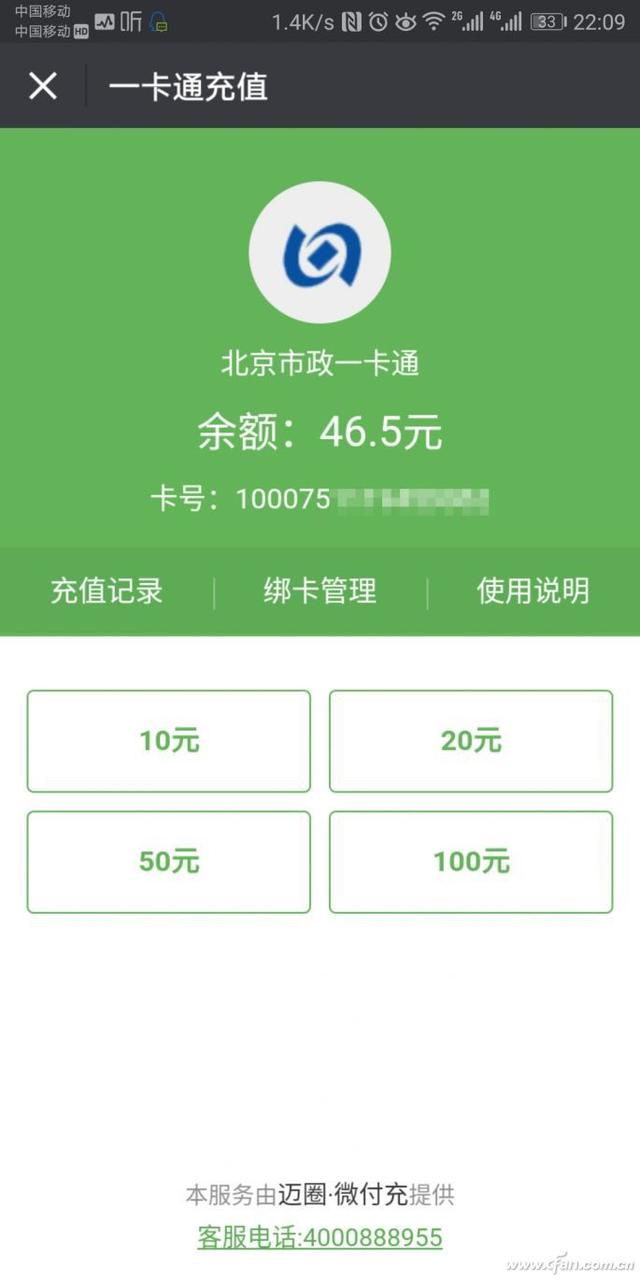Close the 一卡通充值 page

coord(43,86)
